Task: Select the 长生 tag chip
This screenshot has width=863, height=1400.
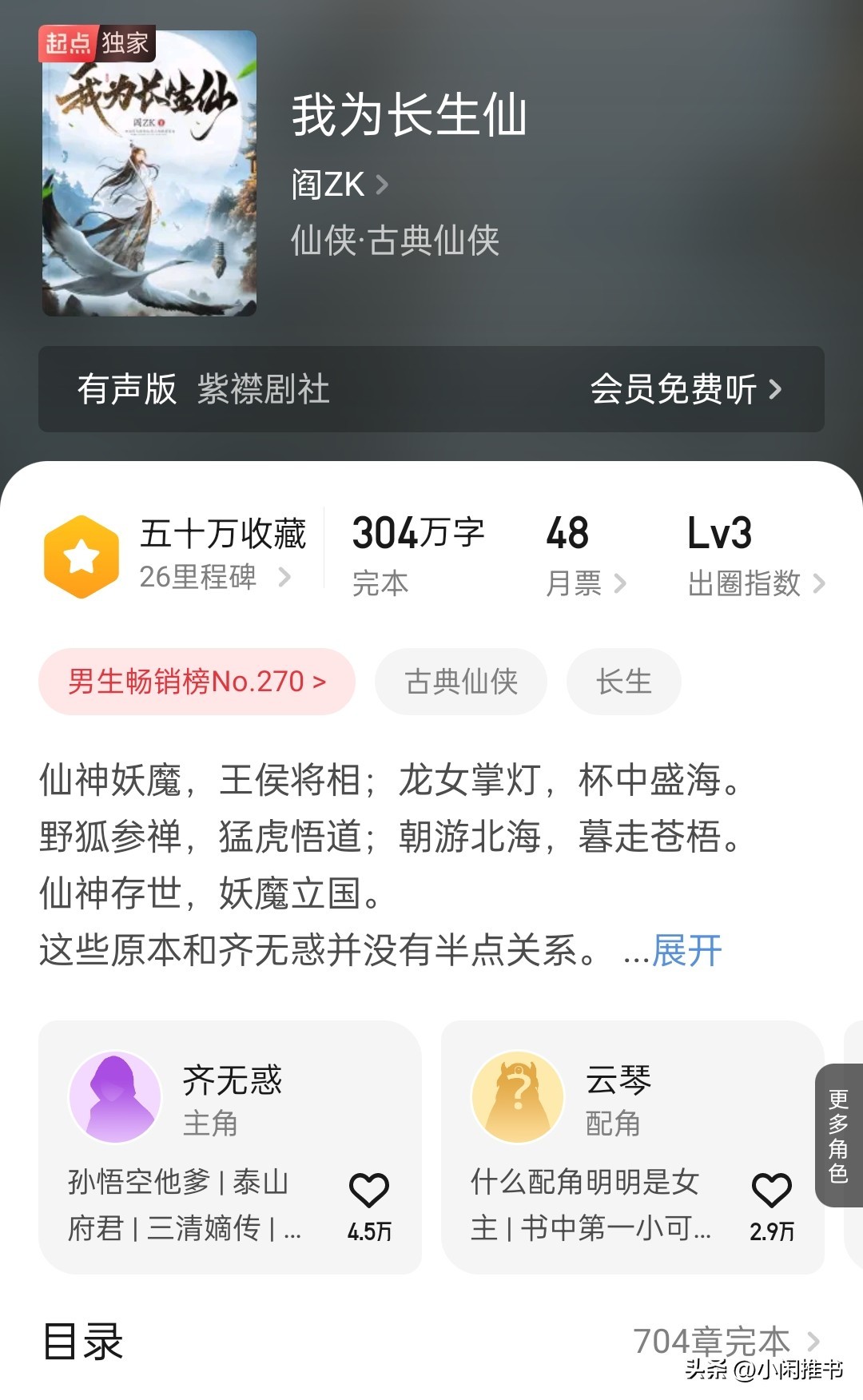Action: click(x=623, y=682)
